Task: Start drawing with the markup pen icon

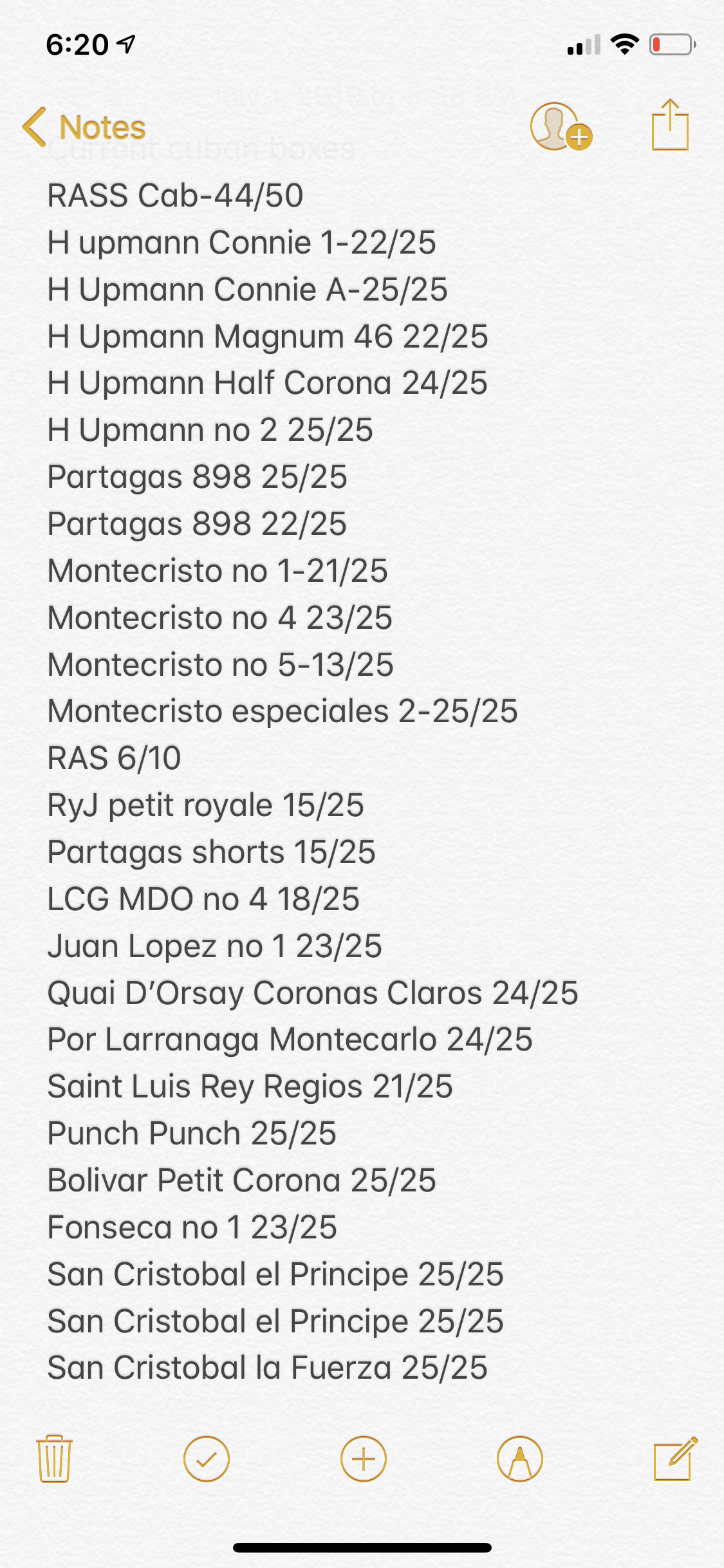Action: tap(520, 1459)
